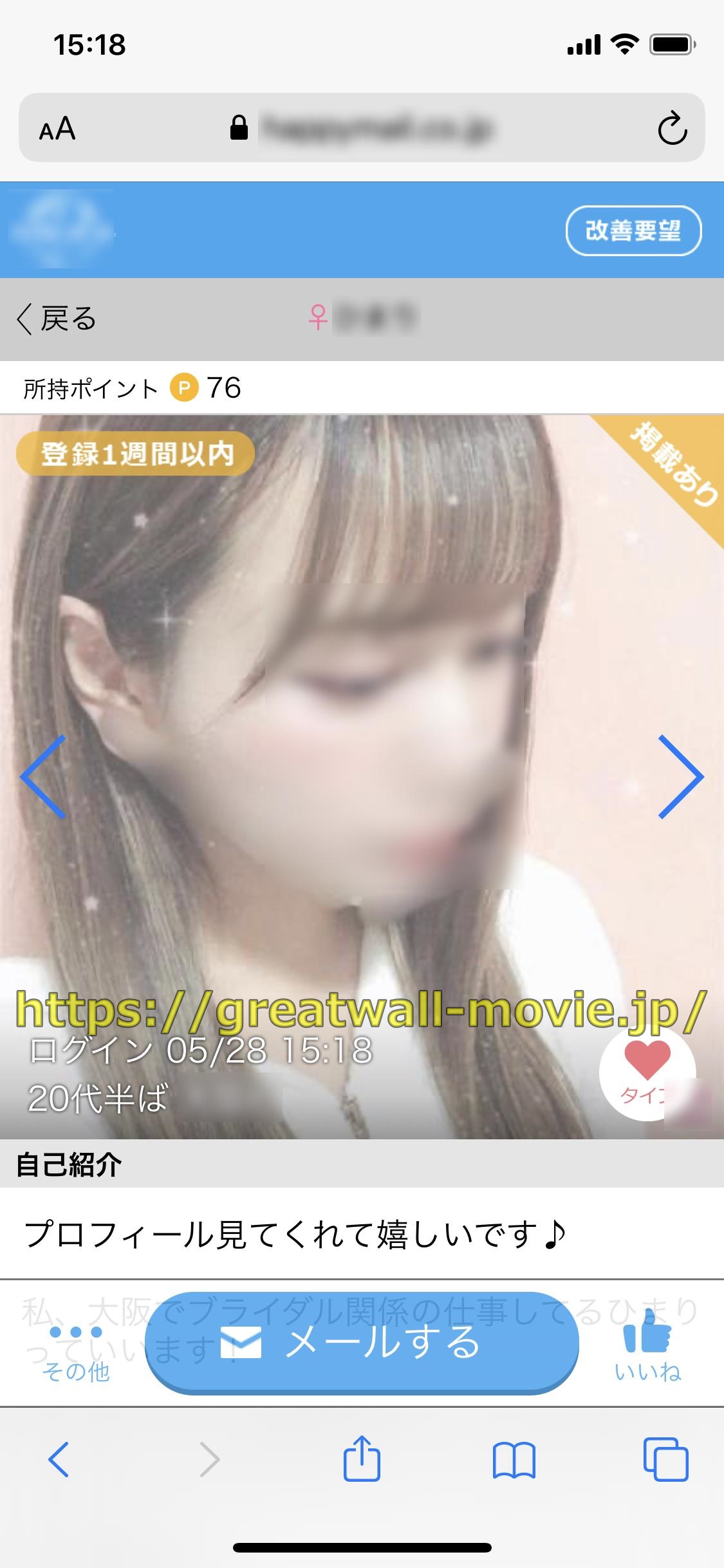This screenshot has height=1568, width=724.
Task: Show the previous profile photo
Action: 43,777
